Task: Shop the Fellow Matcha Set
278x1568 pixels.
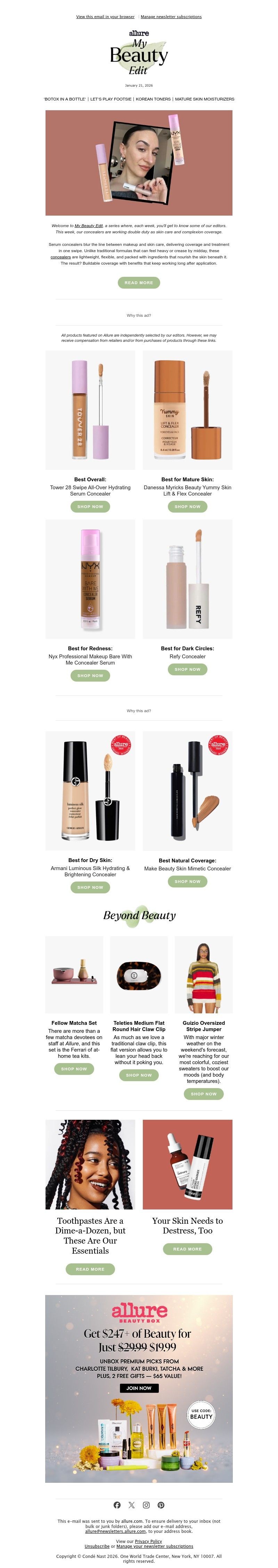Action: click(x=74, y=1069)
